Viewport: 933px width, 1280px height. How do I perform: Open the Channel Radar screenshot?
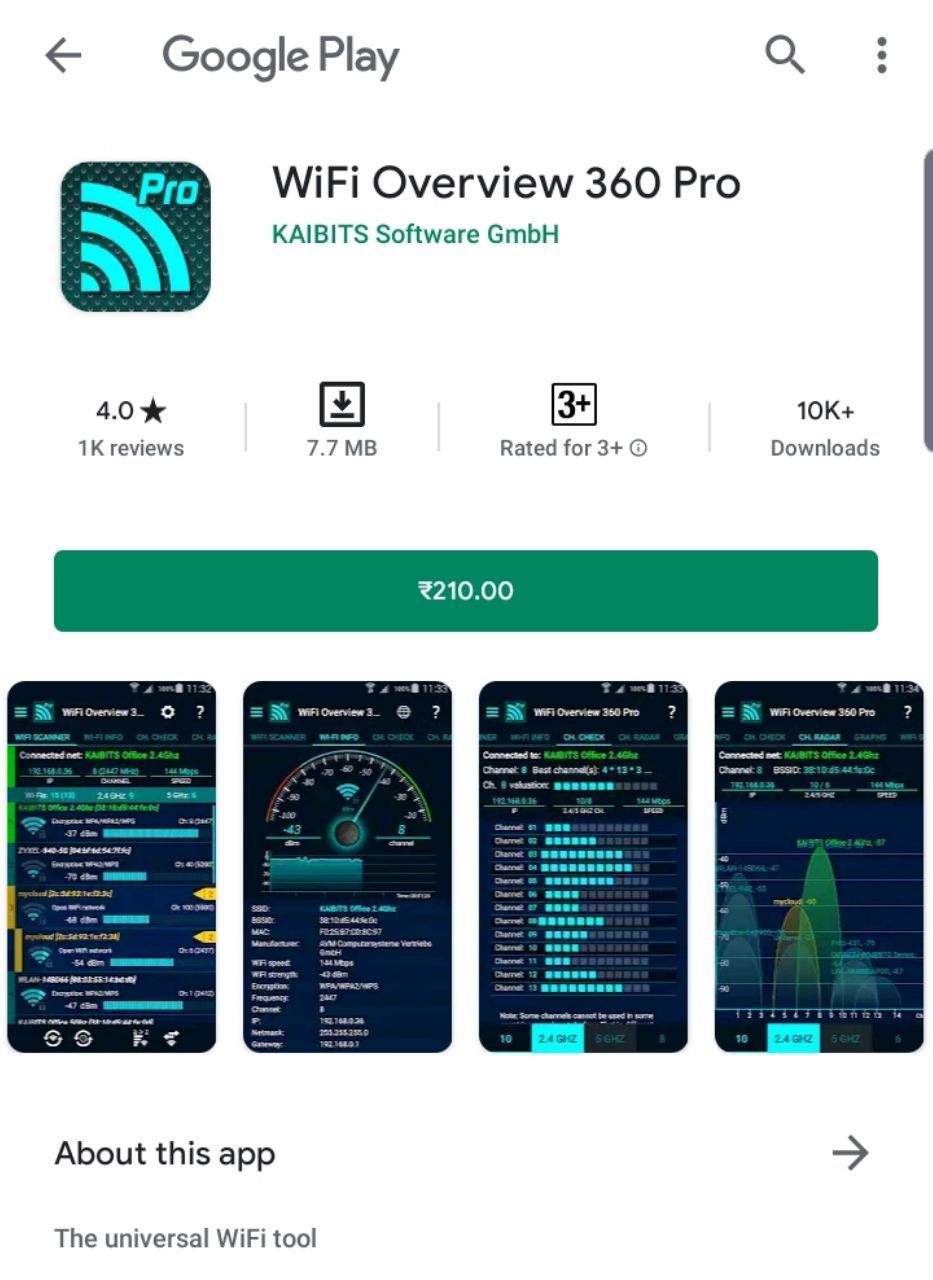point(818,866)
